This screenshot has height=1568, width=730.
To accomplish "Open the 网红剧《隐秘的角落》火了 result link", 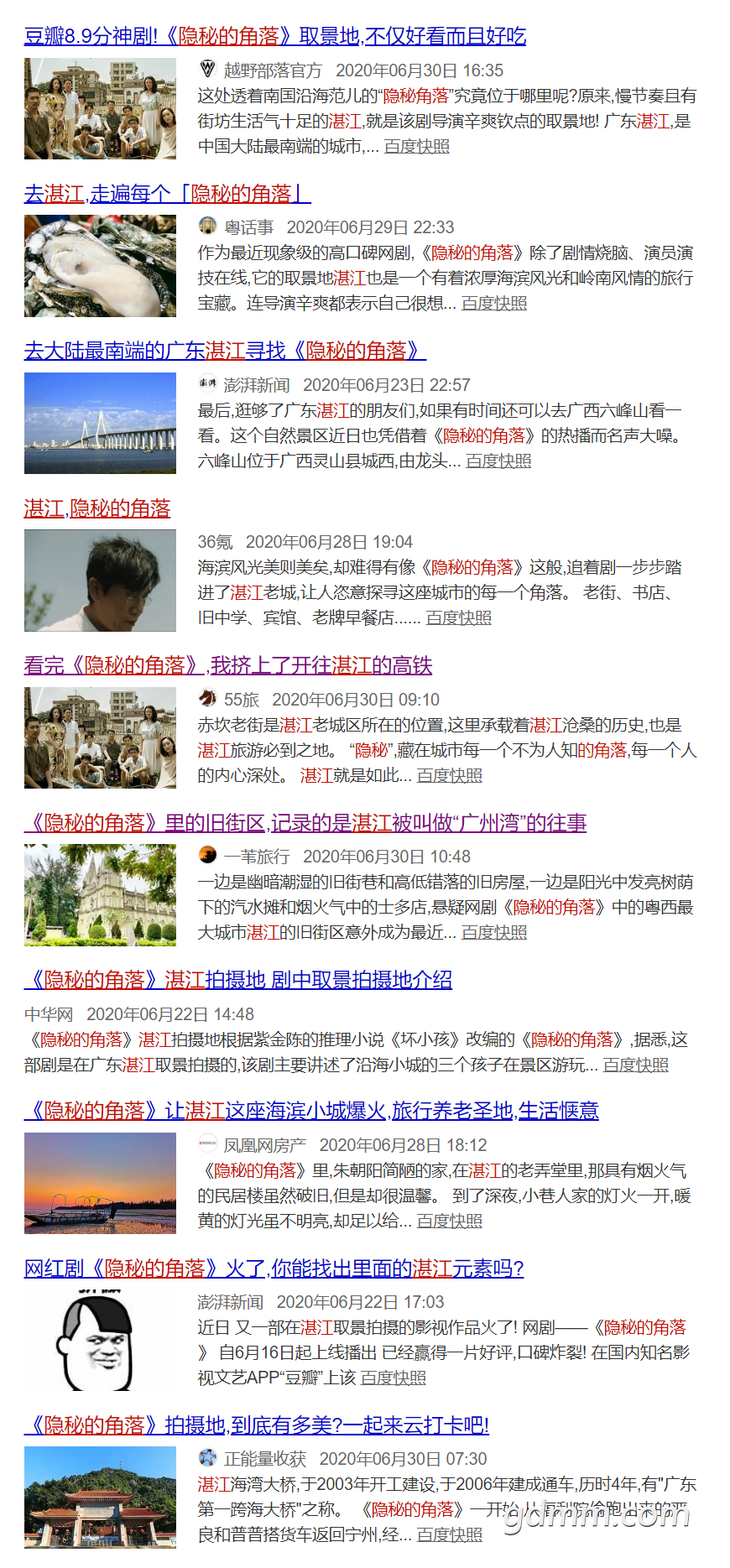I will (274, 1268).
